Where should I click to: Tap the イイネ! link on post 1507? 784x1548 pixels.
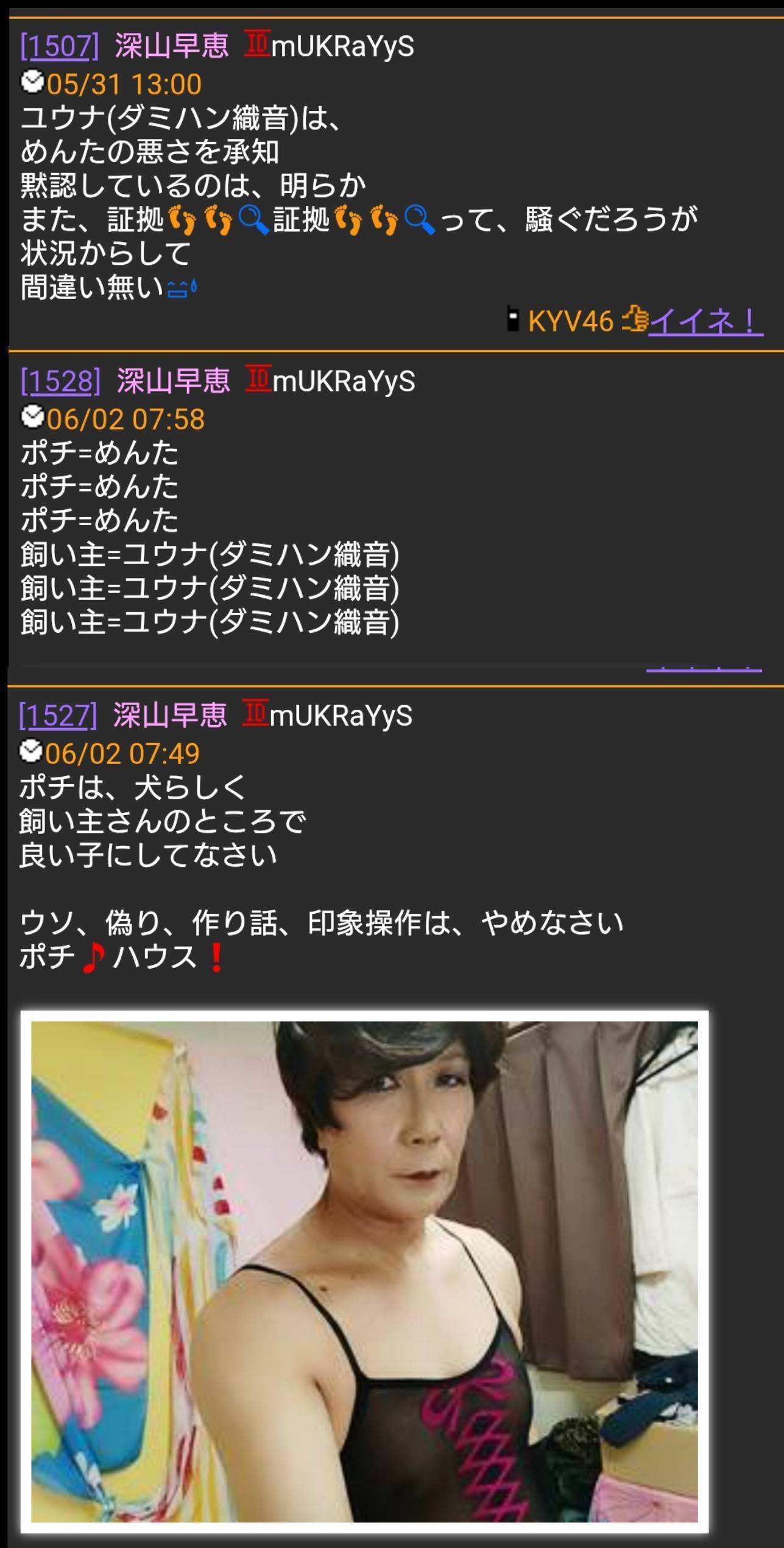(x=705, y=320)
